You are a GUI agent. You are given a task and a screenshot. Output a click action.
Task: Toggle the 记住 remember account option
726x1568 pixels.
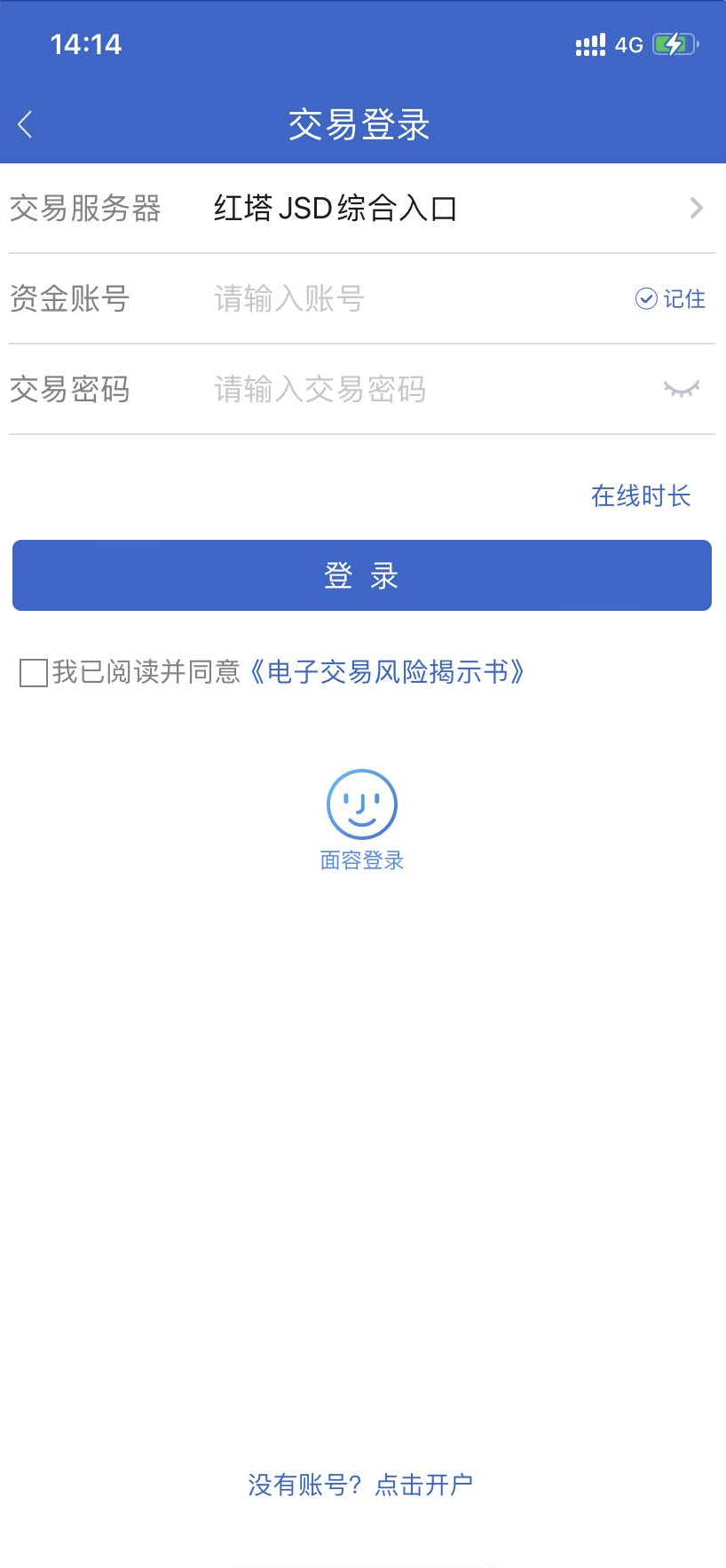(670, 299)
